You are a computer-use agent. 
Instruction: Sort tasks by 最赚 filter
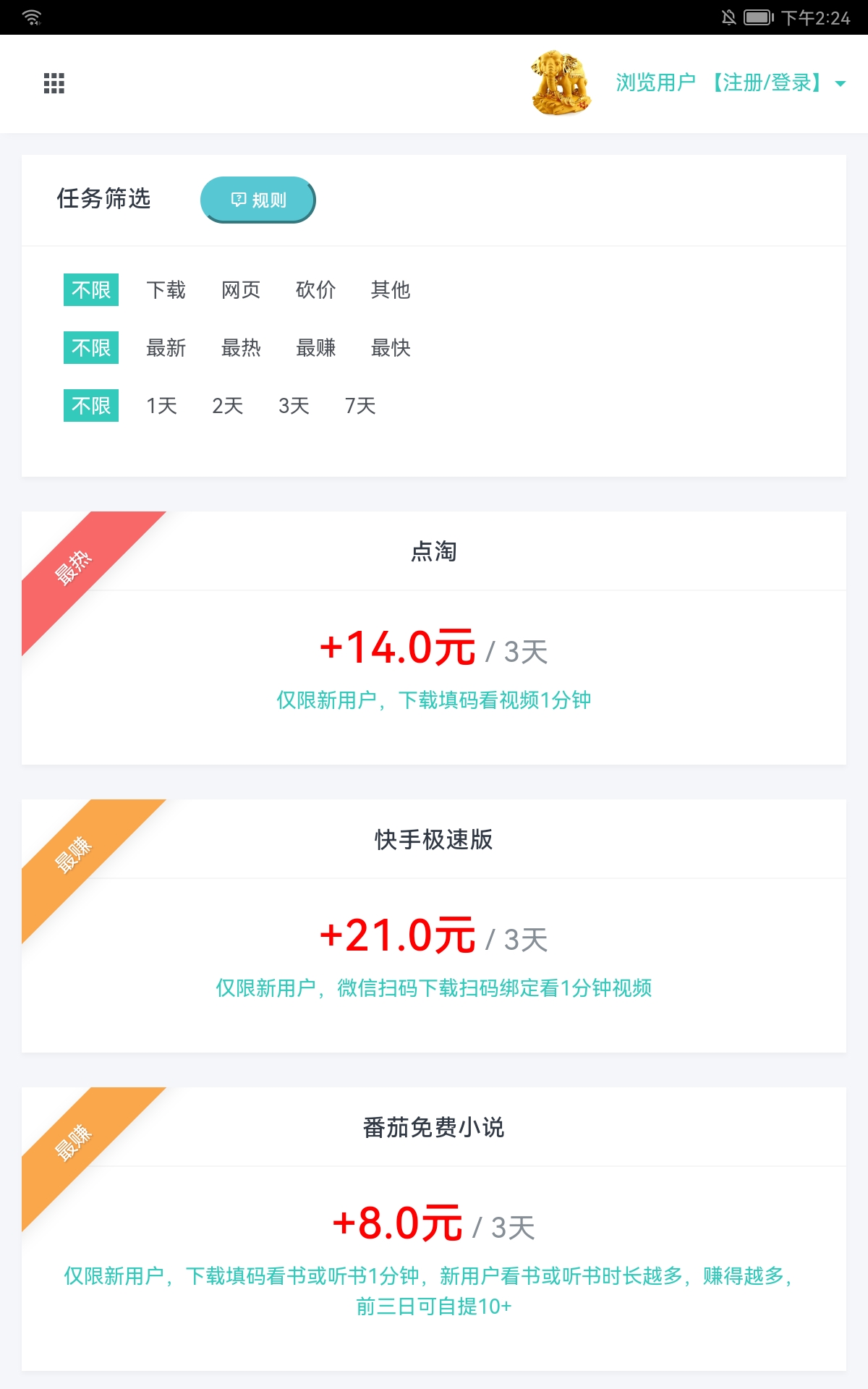point(316,348)
